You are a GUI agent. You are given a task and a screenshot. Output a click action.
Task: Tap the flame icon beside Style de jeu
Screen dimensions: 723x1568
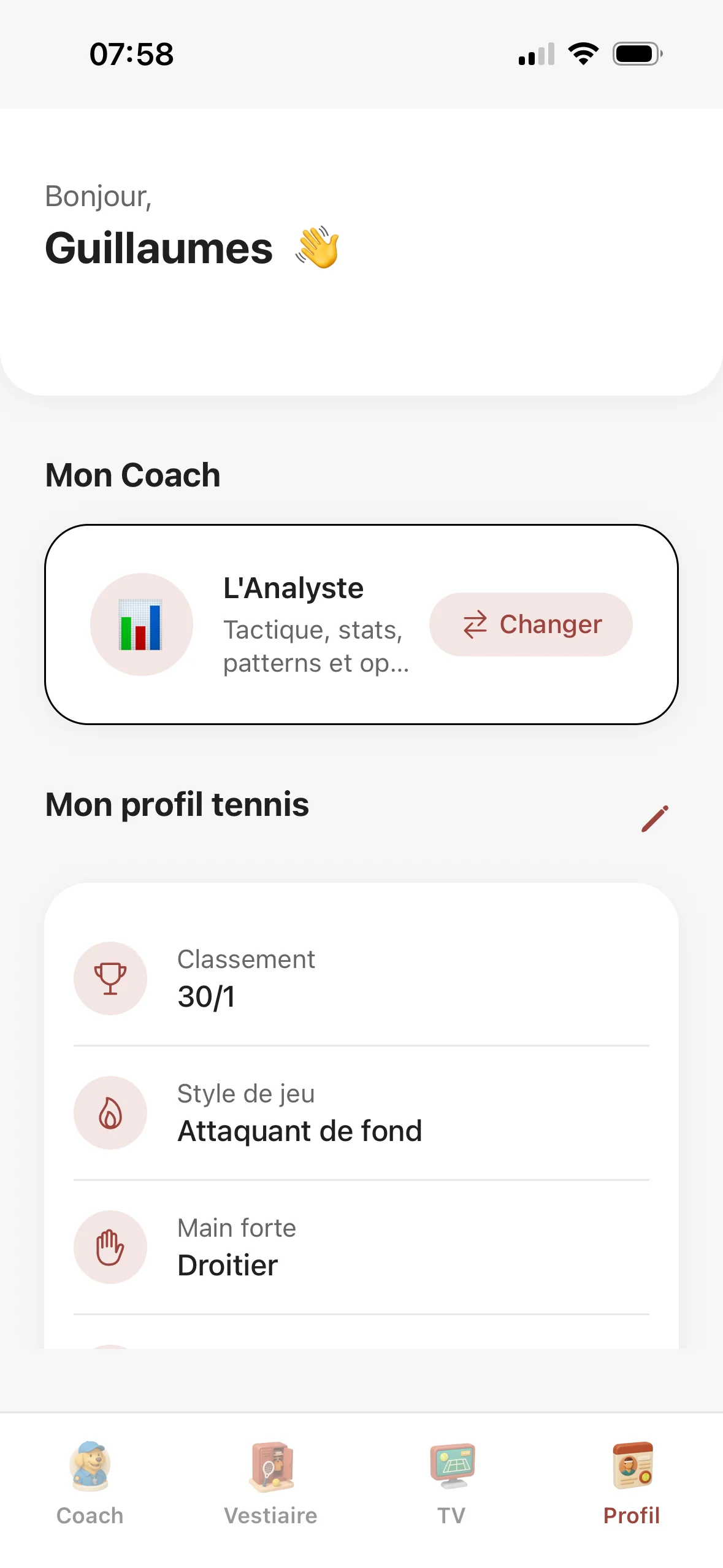110,1112
